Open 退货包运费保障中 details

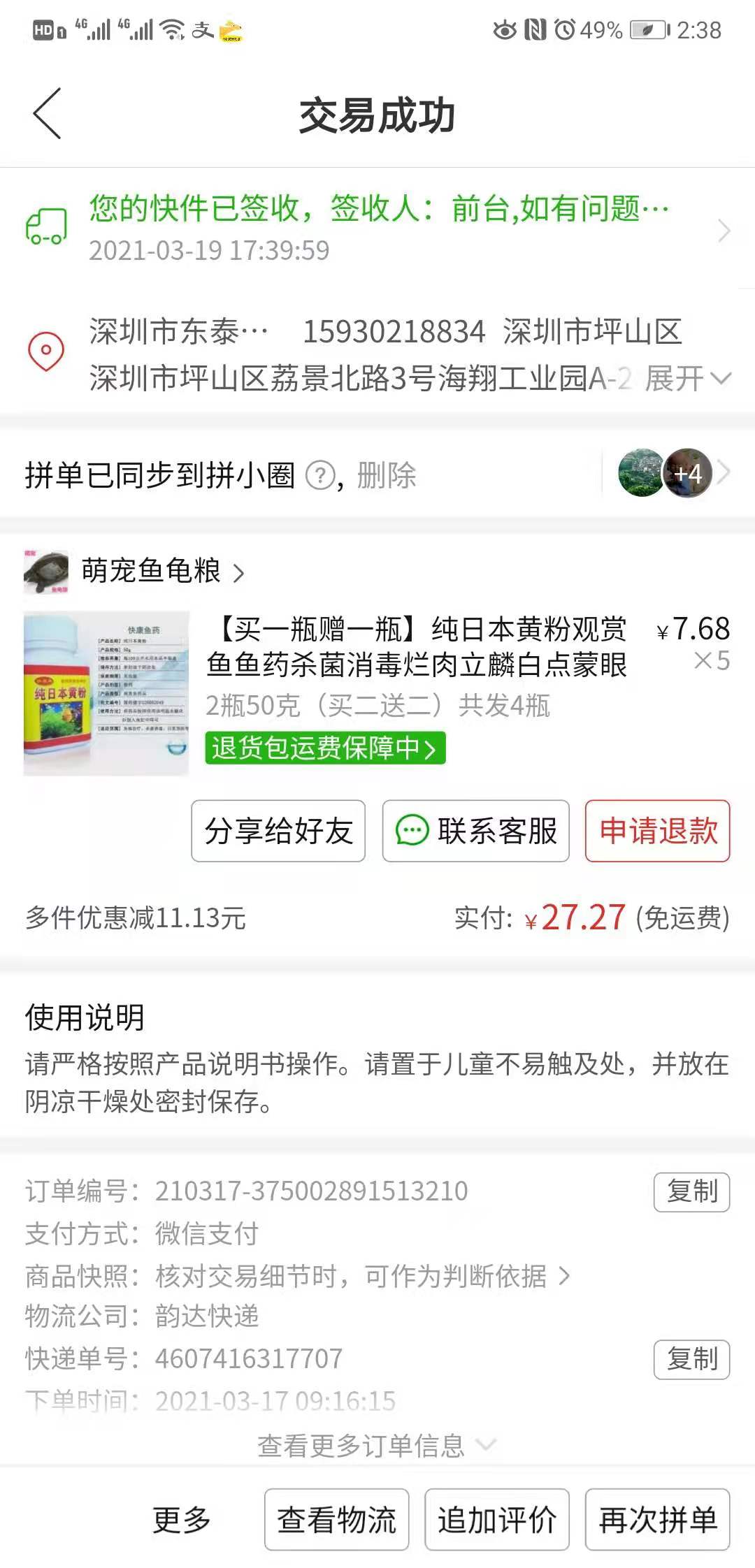pos(325,748)
